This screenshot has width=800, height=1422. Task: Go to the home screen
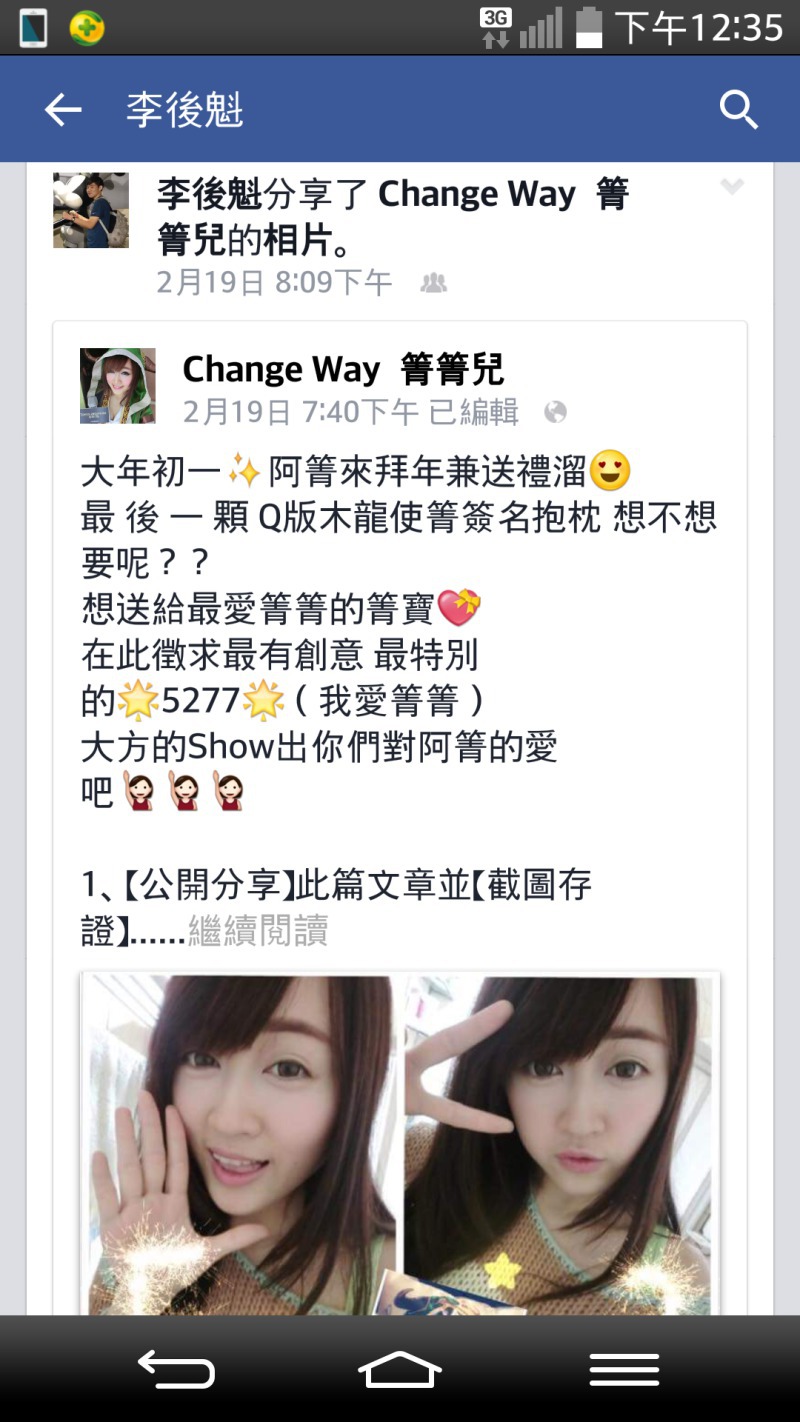coord(400,1369)
